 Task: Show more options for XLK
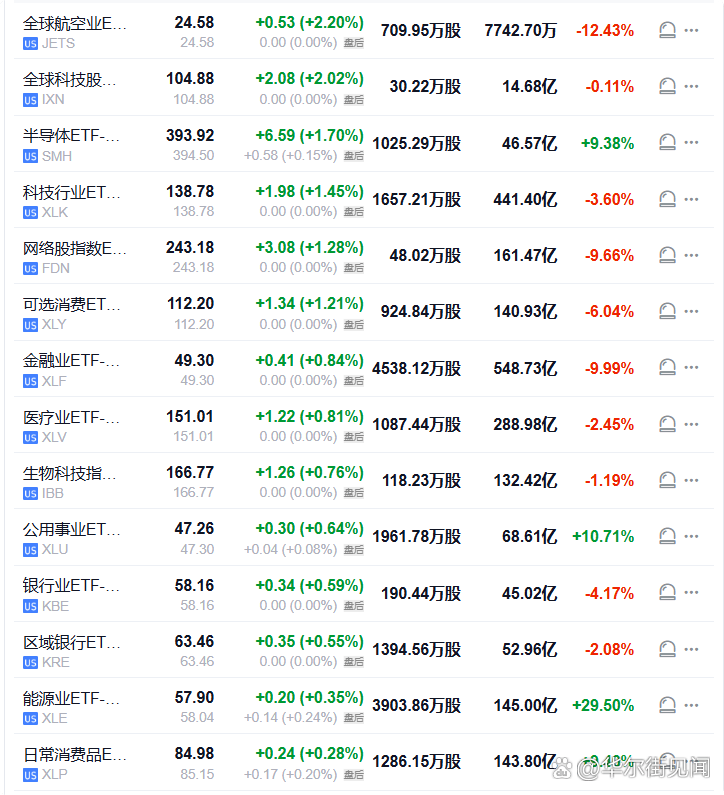point(692,199)
